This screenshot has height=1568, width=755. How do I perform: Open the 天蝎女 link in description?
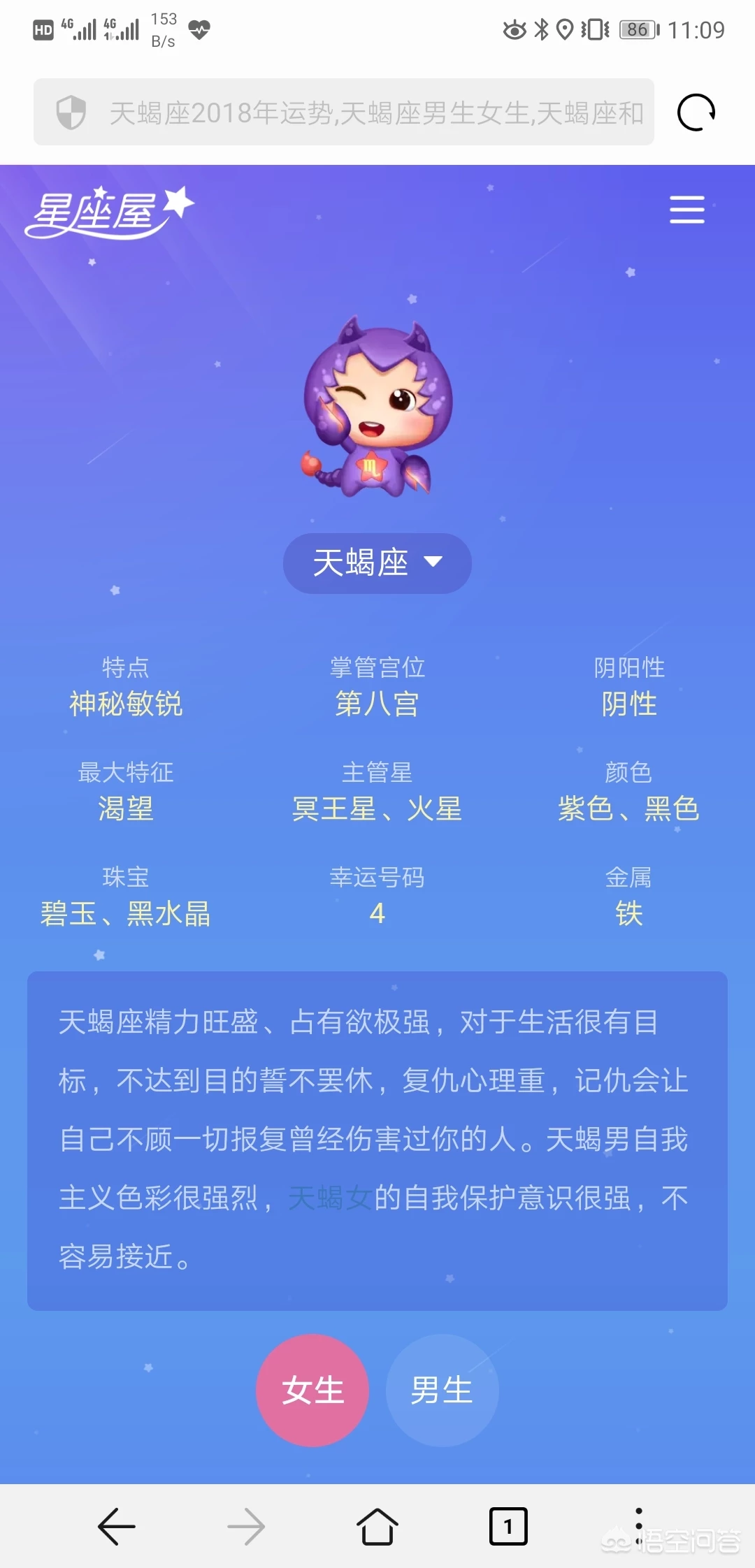pos(330,1198)
